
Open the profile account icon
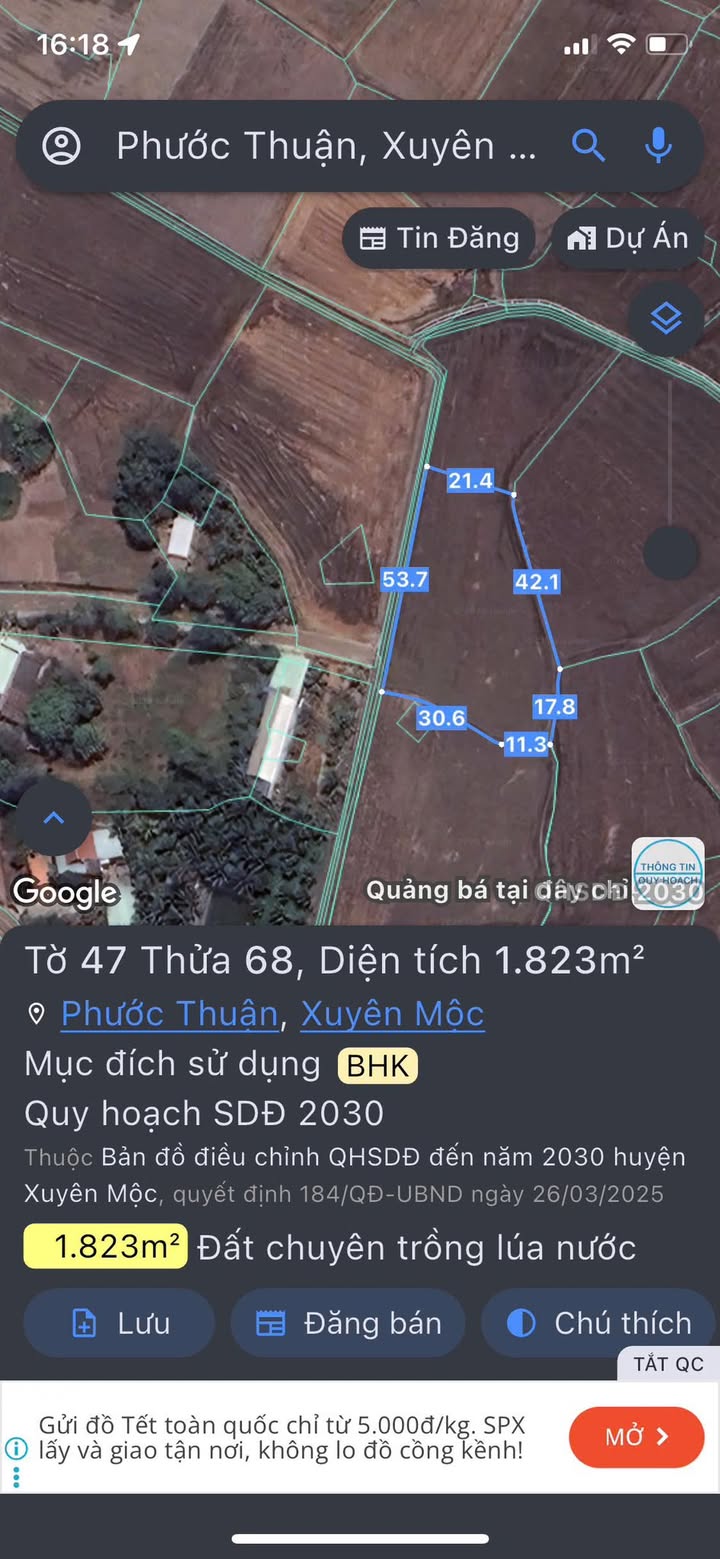pyautogui.click(x=61, y=146)
